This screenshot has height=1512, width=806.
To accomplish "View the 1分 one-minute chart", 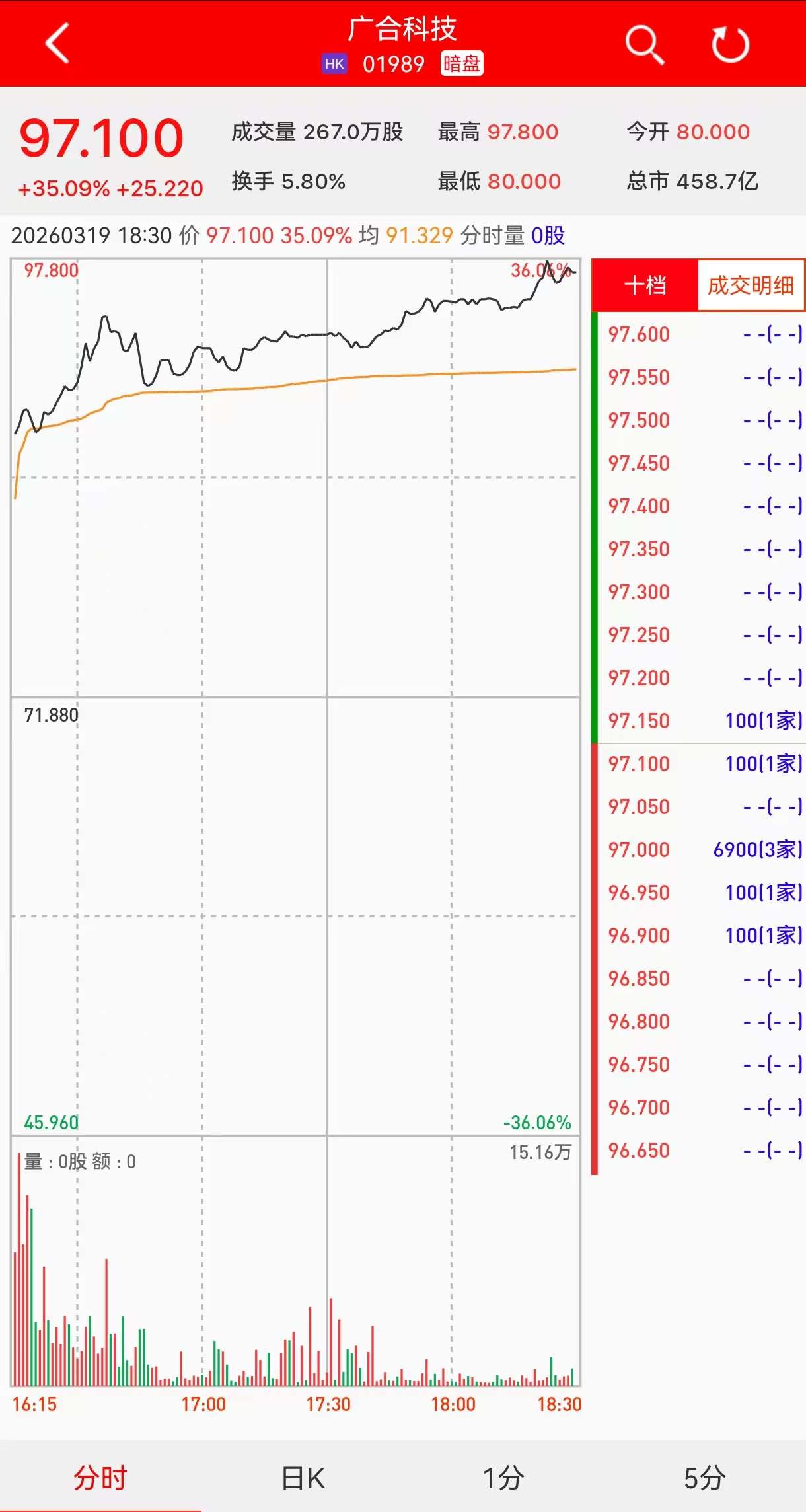I will (x=503, y=1478).
